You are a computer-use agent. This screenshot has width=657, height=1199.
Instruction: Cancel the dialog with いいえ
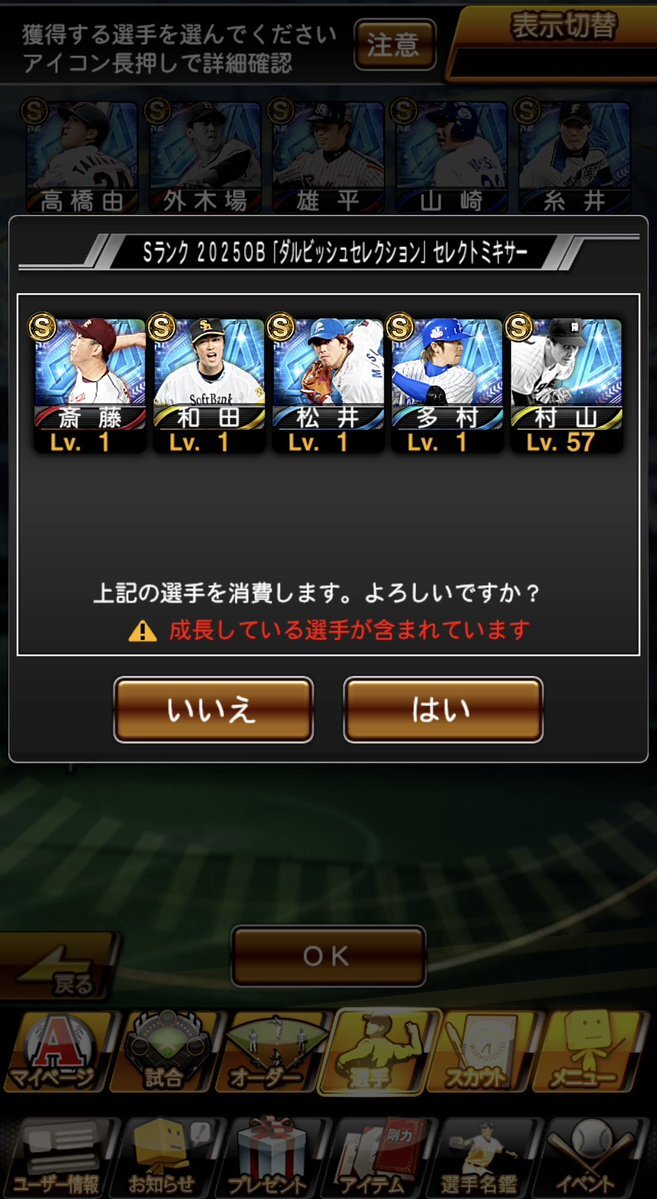(213, 710)
